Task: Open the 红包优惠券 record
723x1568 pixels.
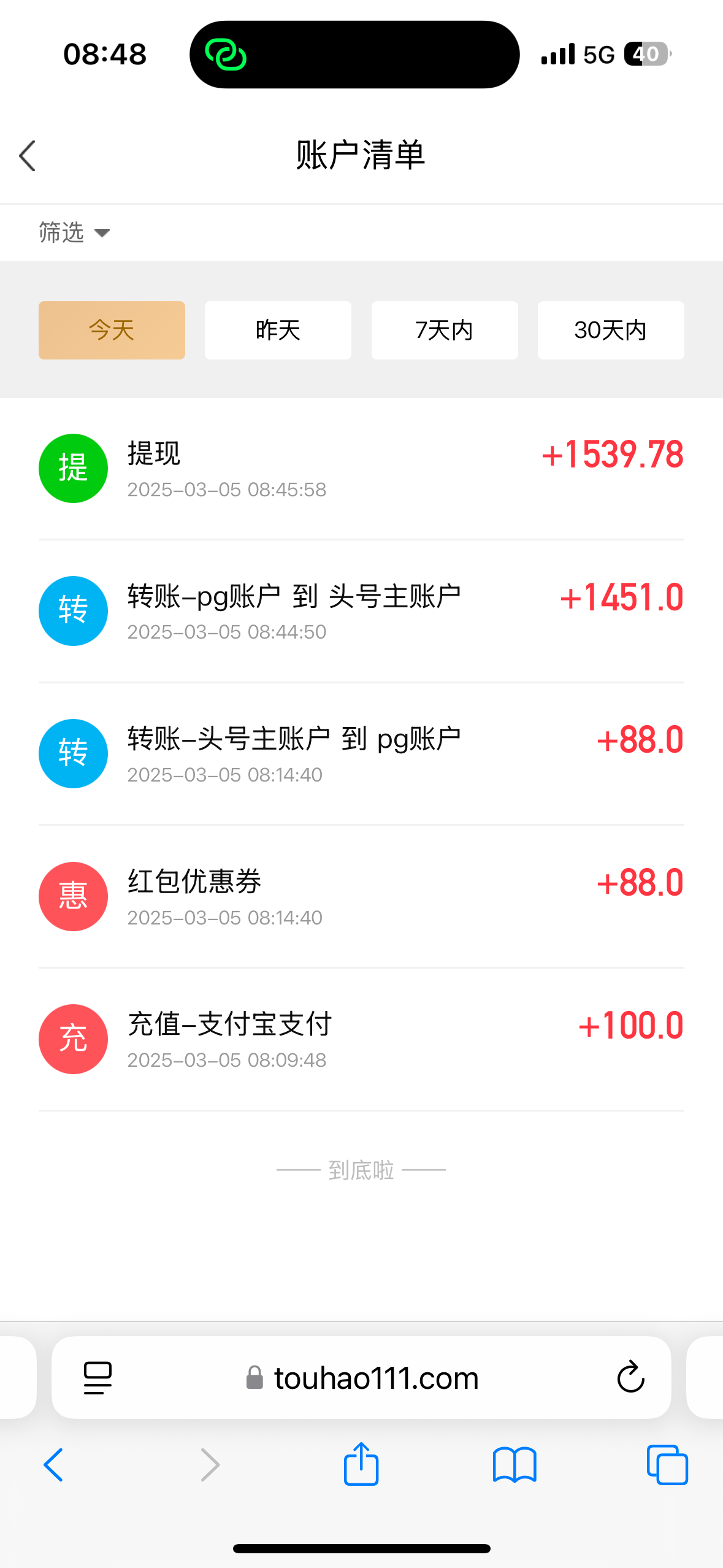Action: [361, 896]
